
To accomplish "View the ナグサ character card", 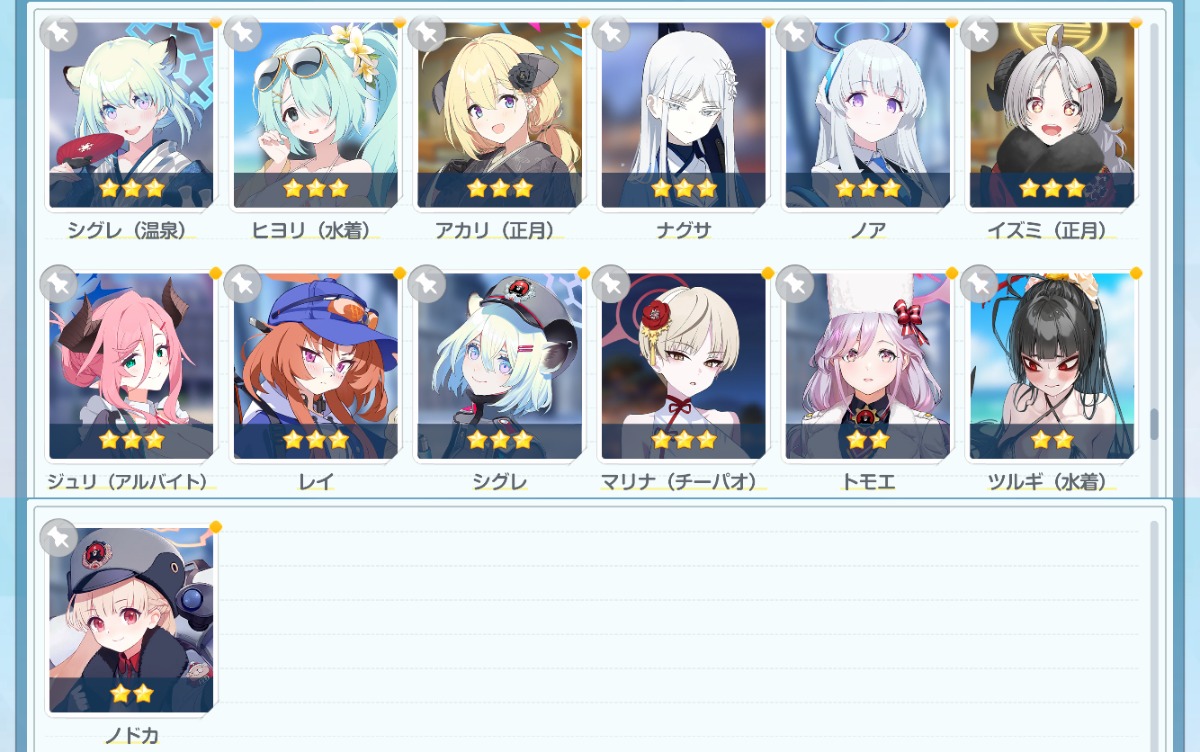I will pyautogui.click(x=683, y=115).
